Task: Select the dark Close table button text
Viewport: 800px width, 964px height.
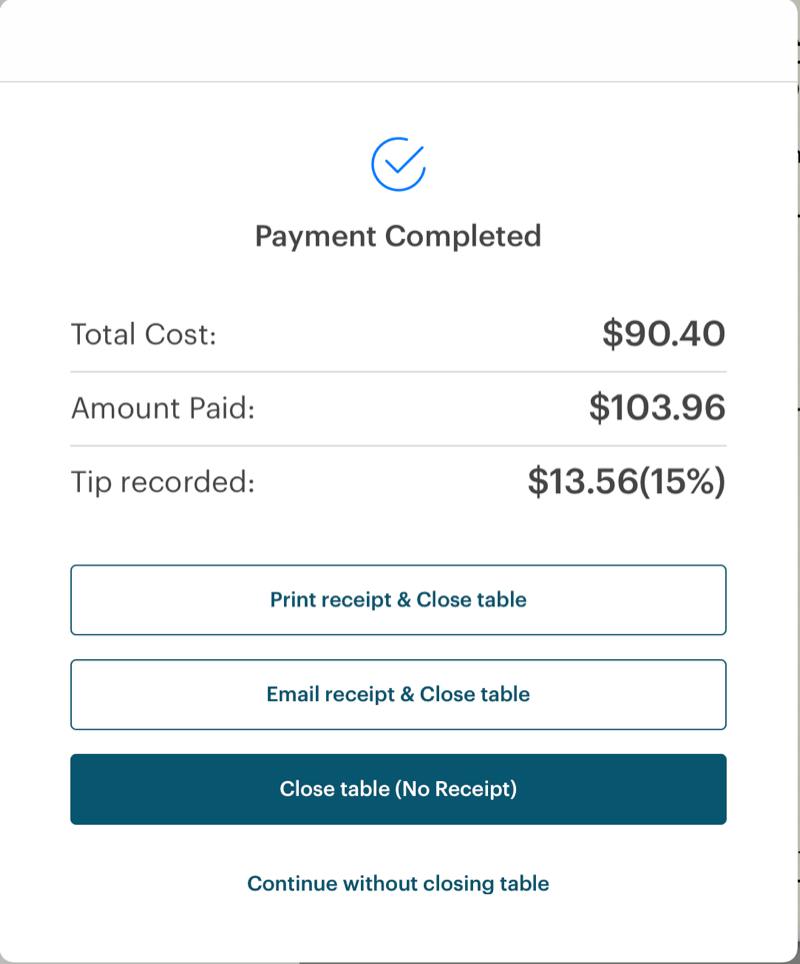Action: [x=398, y=789]
